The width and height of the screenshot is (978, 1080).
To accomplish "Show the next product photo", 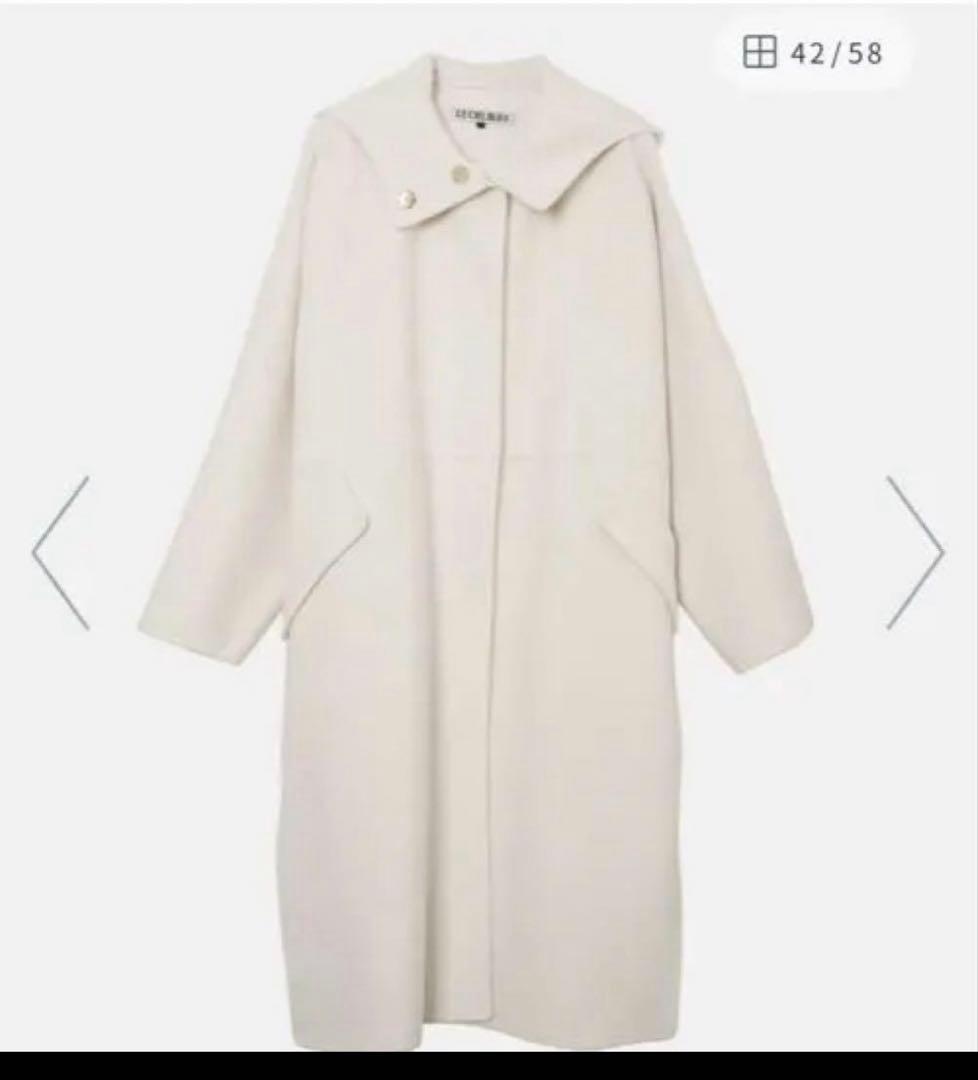I will [914, 552].
